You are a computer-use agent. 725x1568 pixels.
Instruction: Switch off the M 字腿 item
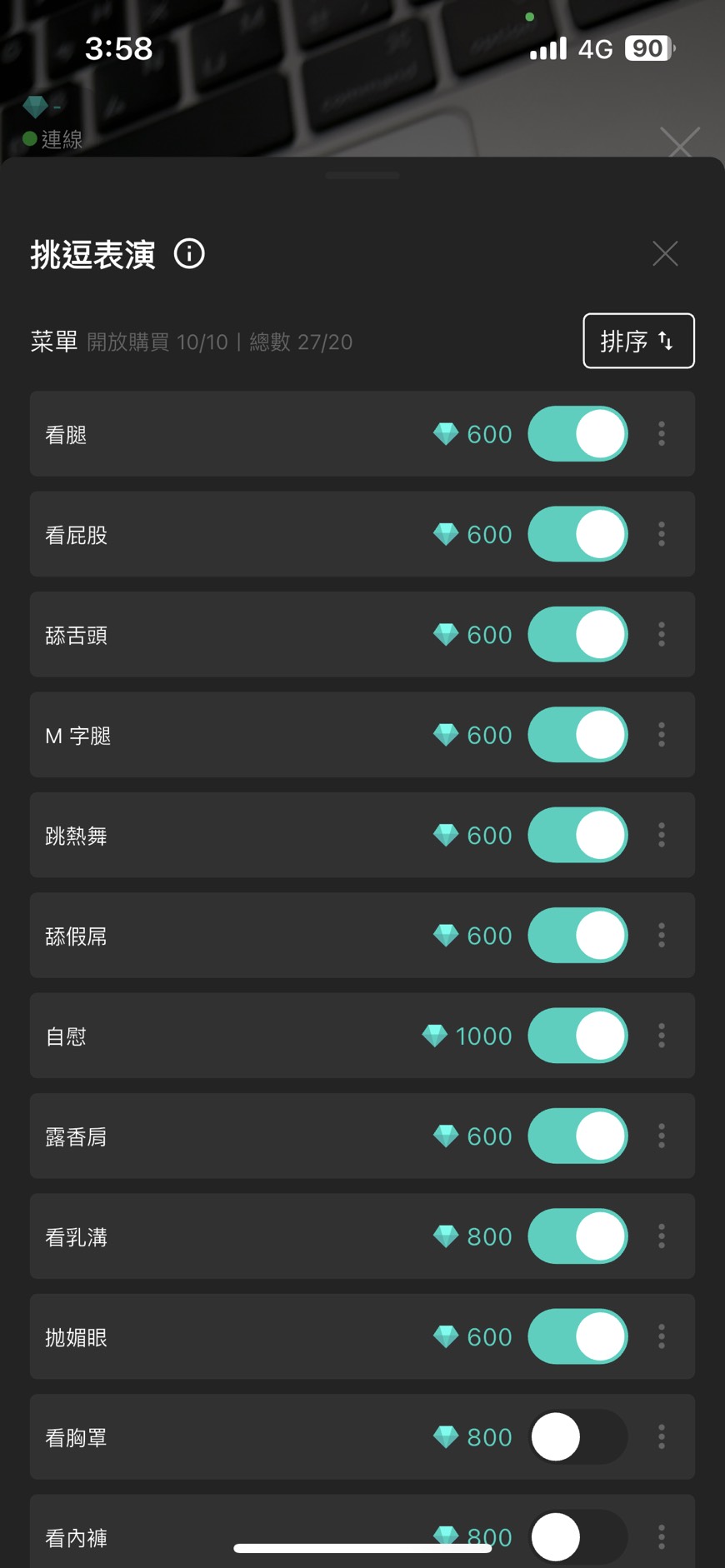coord(577,735)
